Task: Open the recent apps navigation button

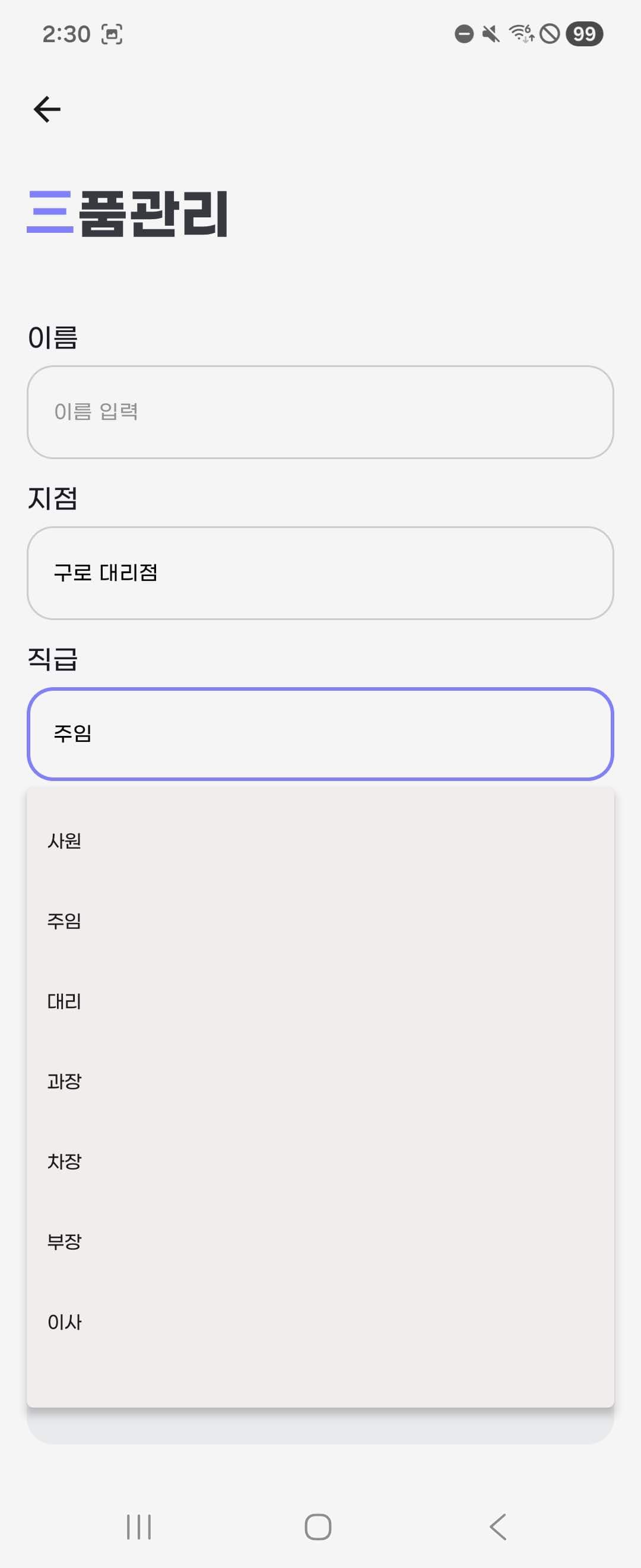Action: click(139, 1524)
